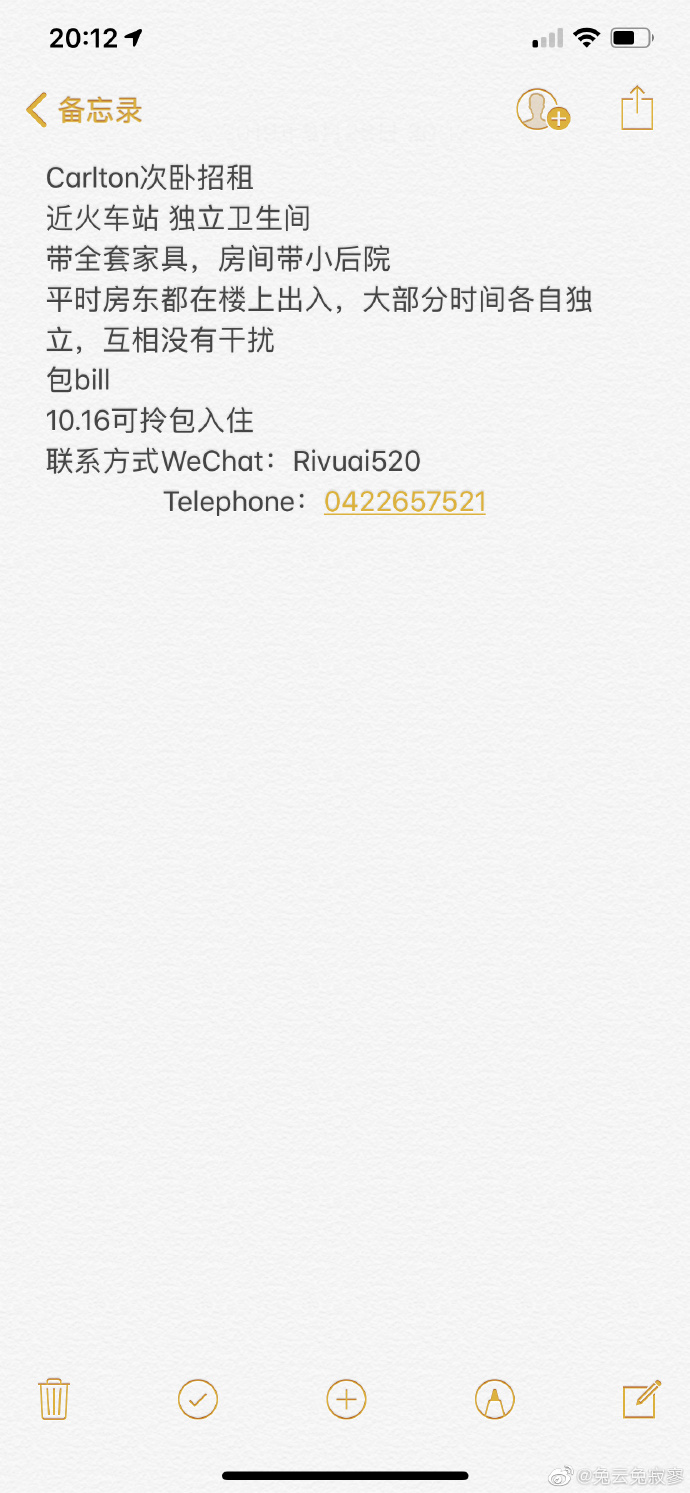Compose a new note
The image size is (690, 1493).
tap(641, 1398)
